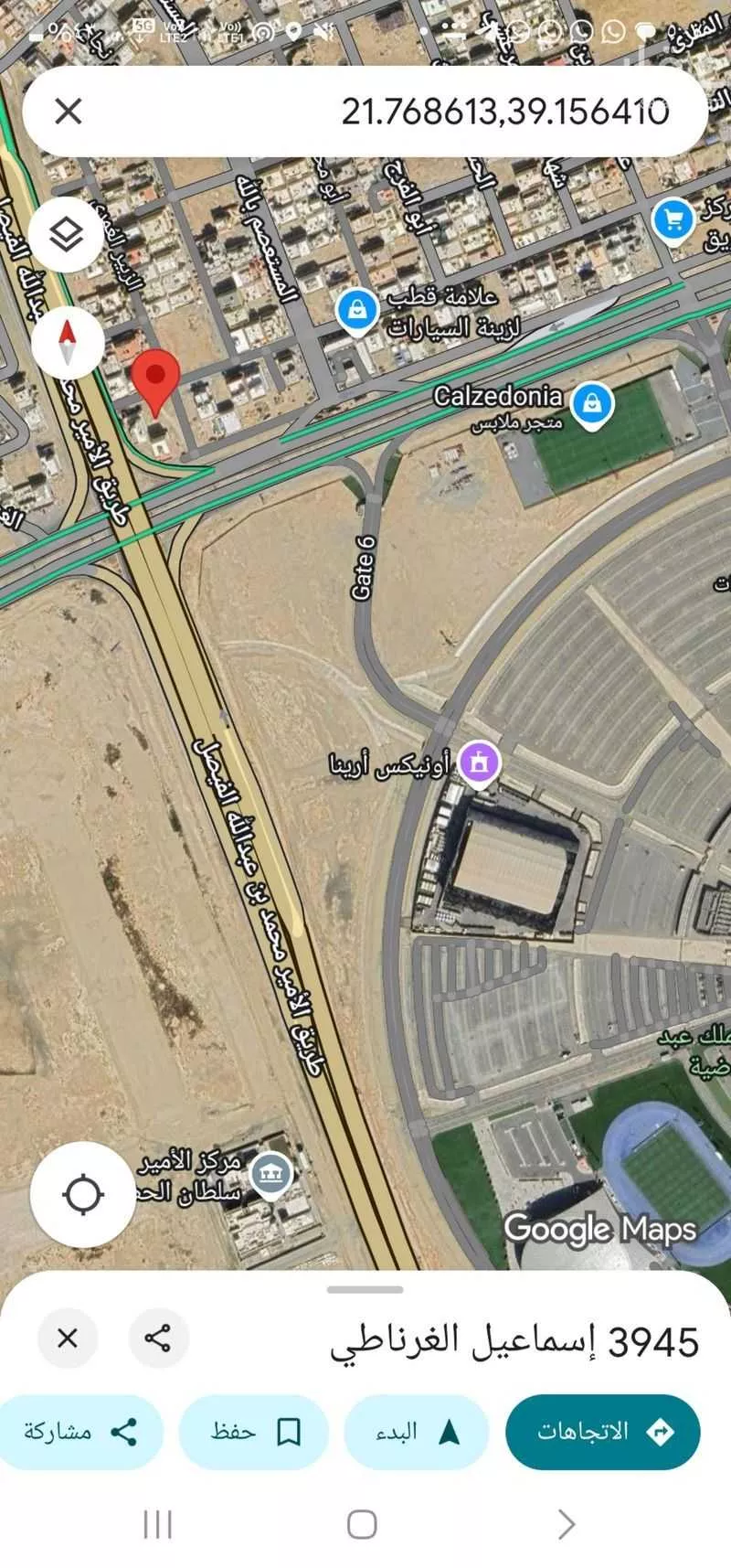
Task: Open the أونيكس أرينا place marker
Action: click(479, 760)
